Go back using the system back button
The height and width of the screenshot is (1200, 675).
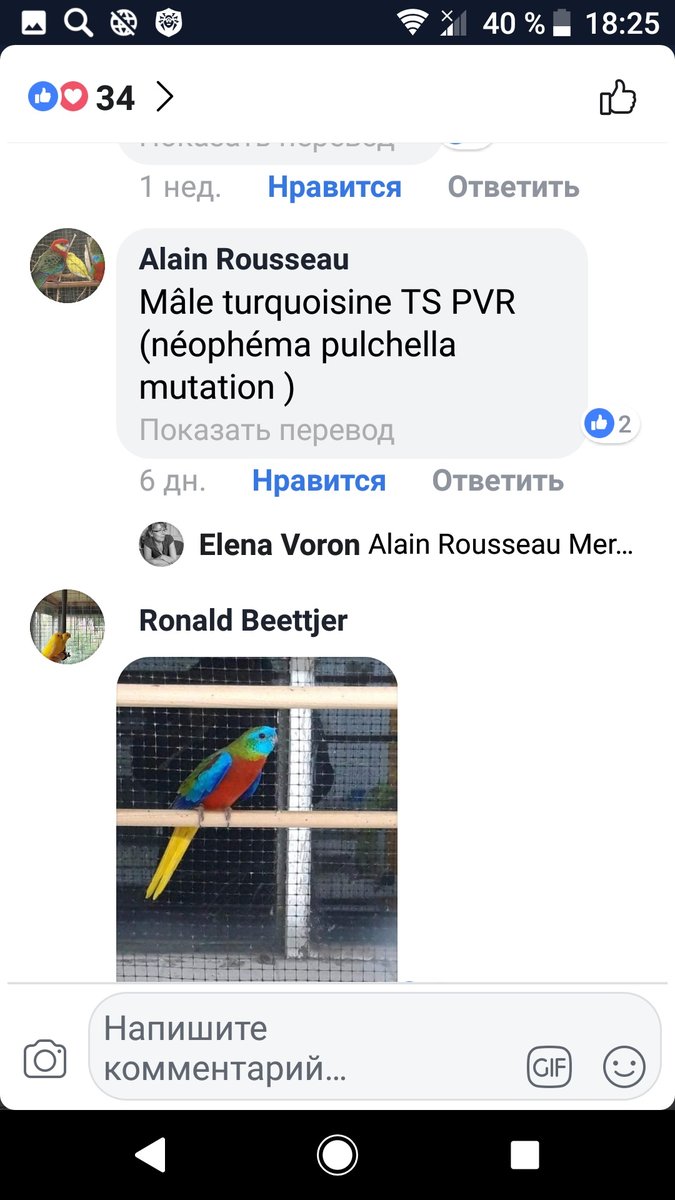pos(150,1156)
